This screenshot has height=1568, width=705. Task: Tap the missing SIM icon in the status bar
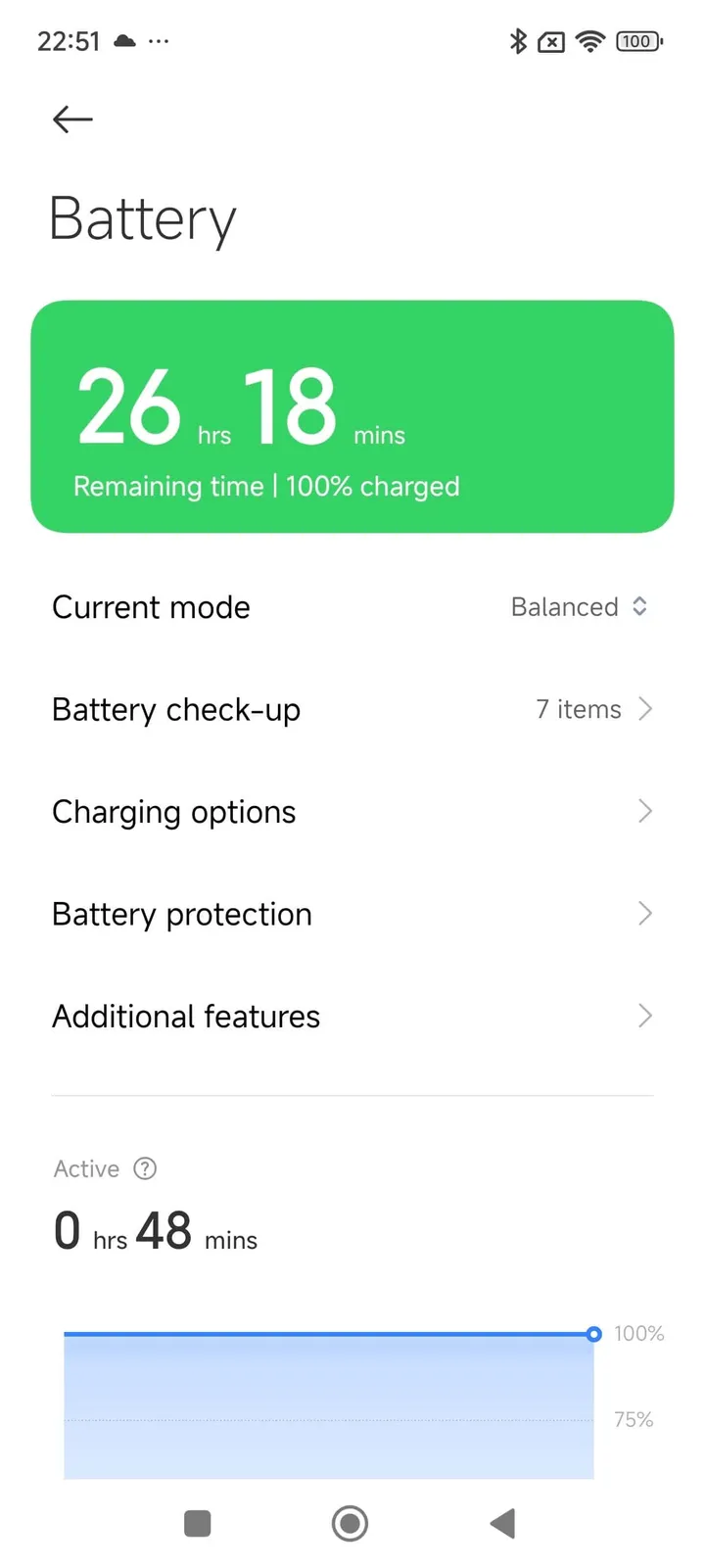pyautogui.click(x=553, y=41)
